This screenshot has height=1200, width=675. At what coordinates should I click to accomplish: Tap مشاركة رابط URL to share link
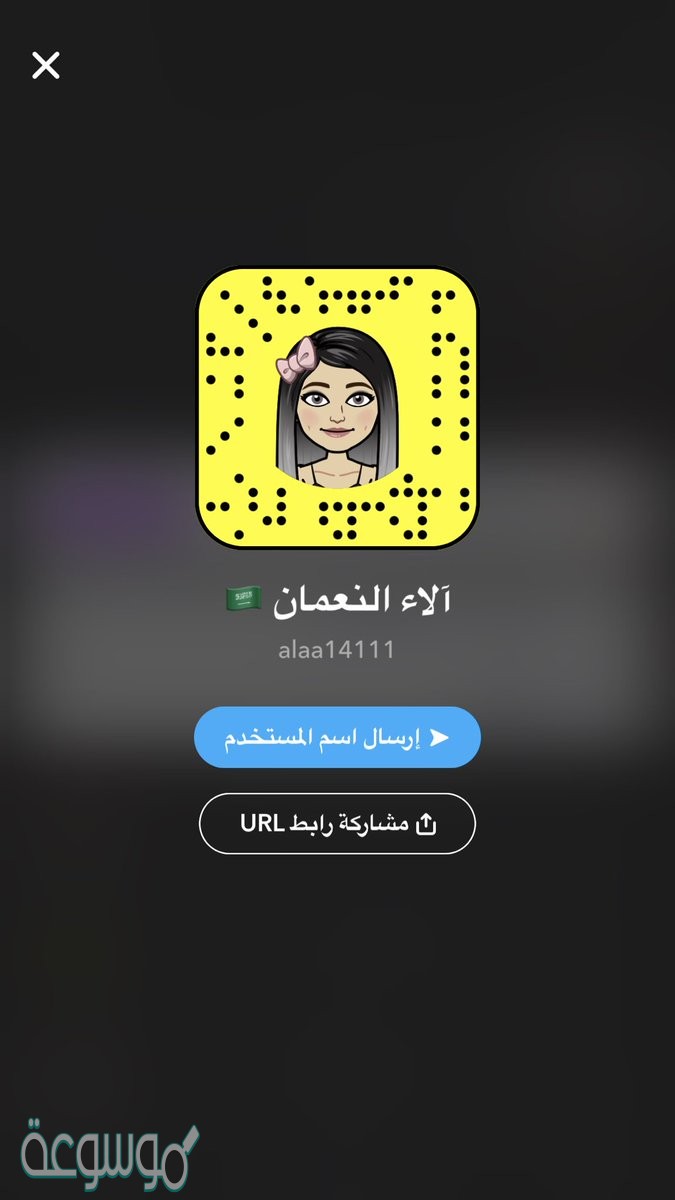point(337,824)
